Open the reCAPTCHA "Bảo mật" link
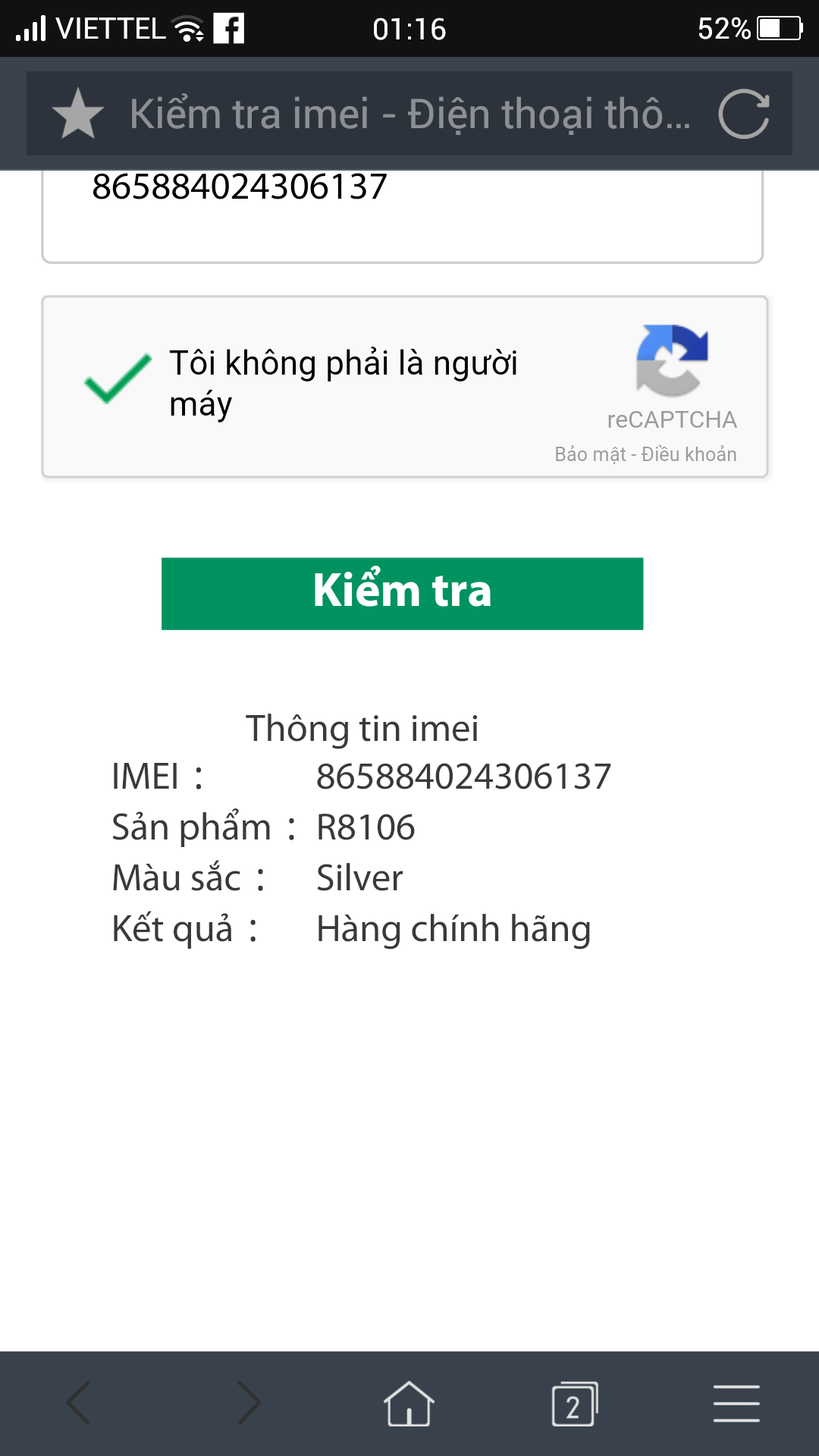The height and width of the screenshot is (1456, 819). coord(589,454)
